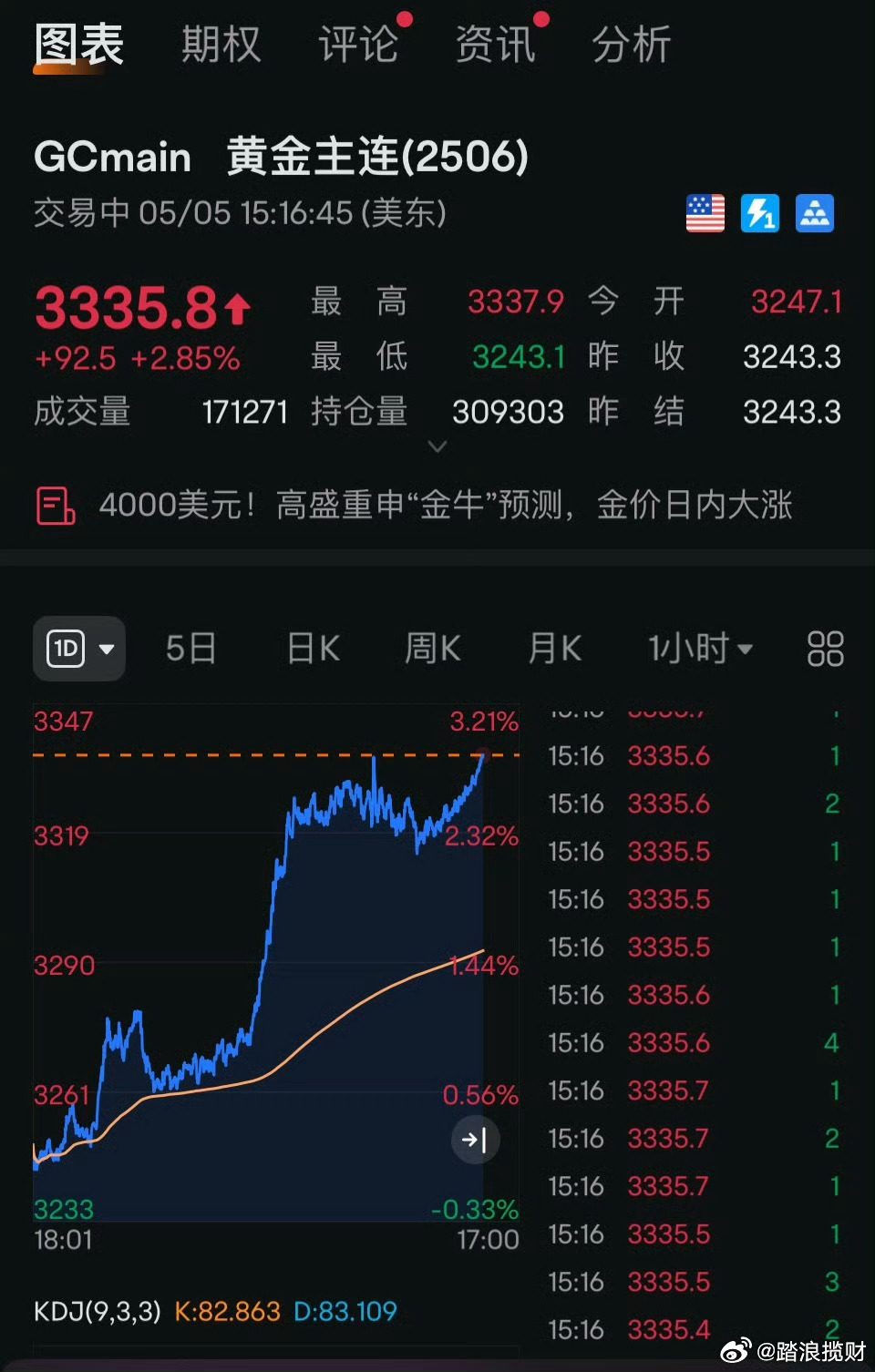The image size is (875, 1372).
Task: Click the US flag market icon
Action: [706, 212]
